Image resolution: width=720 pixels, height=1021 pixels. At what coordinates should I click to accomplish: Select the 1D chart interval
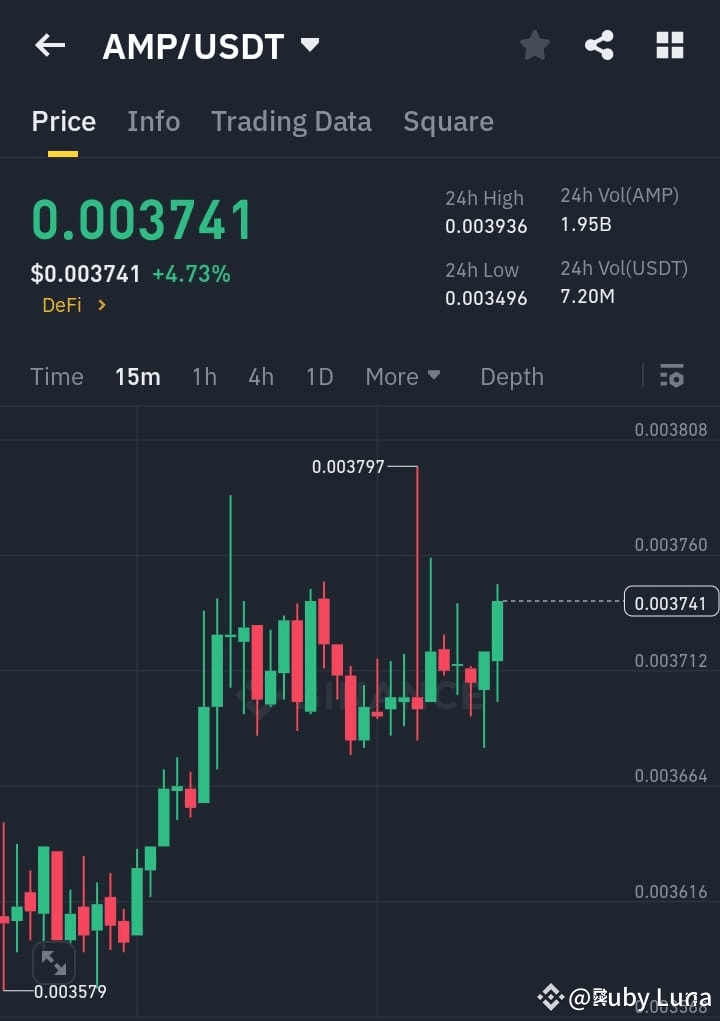(x=319, y=377)
